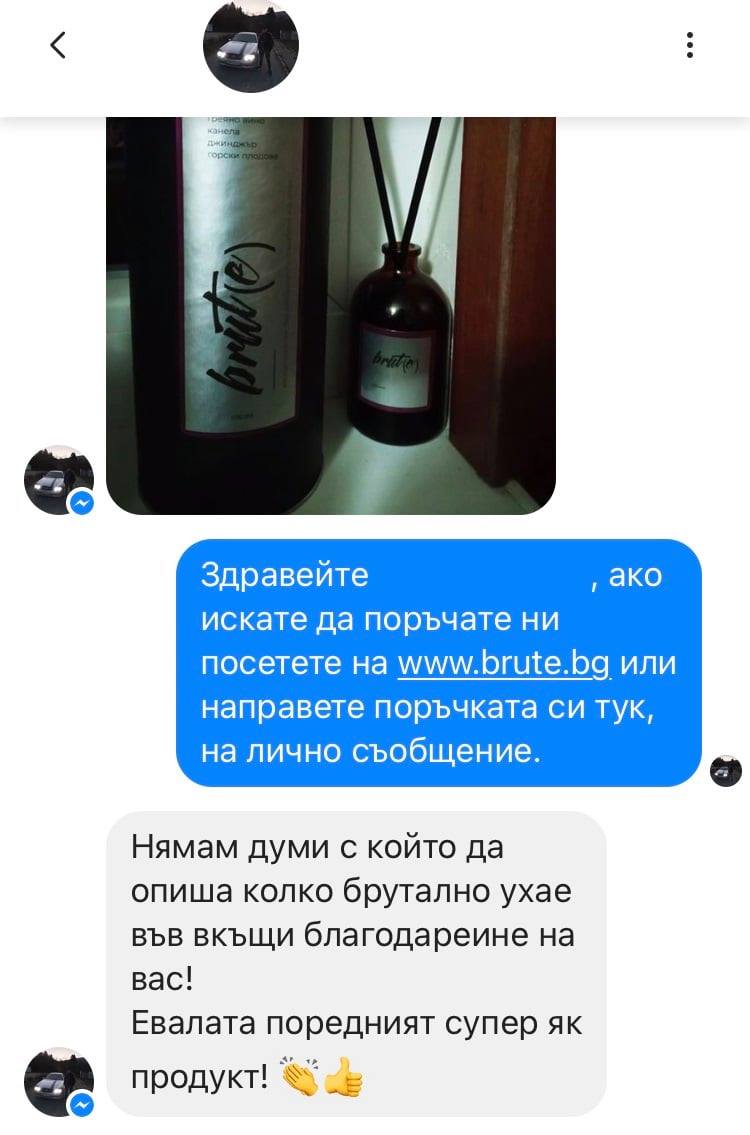This screenshot has width=750, height=1135.
Task: Go back with the arrow icon
Action: point(58,45)
